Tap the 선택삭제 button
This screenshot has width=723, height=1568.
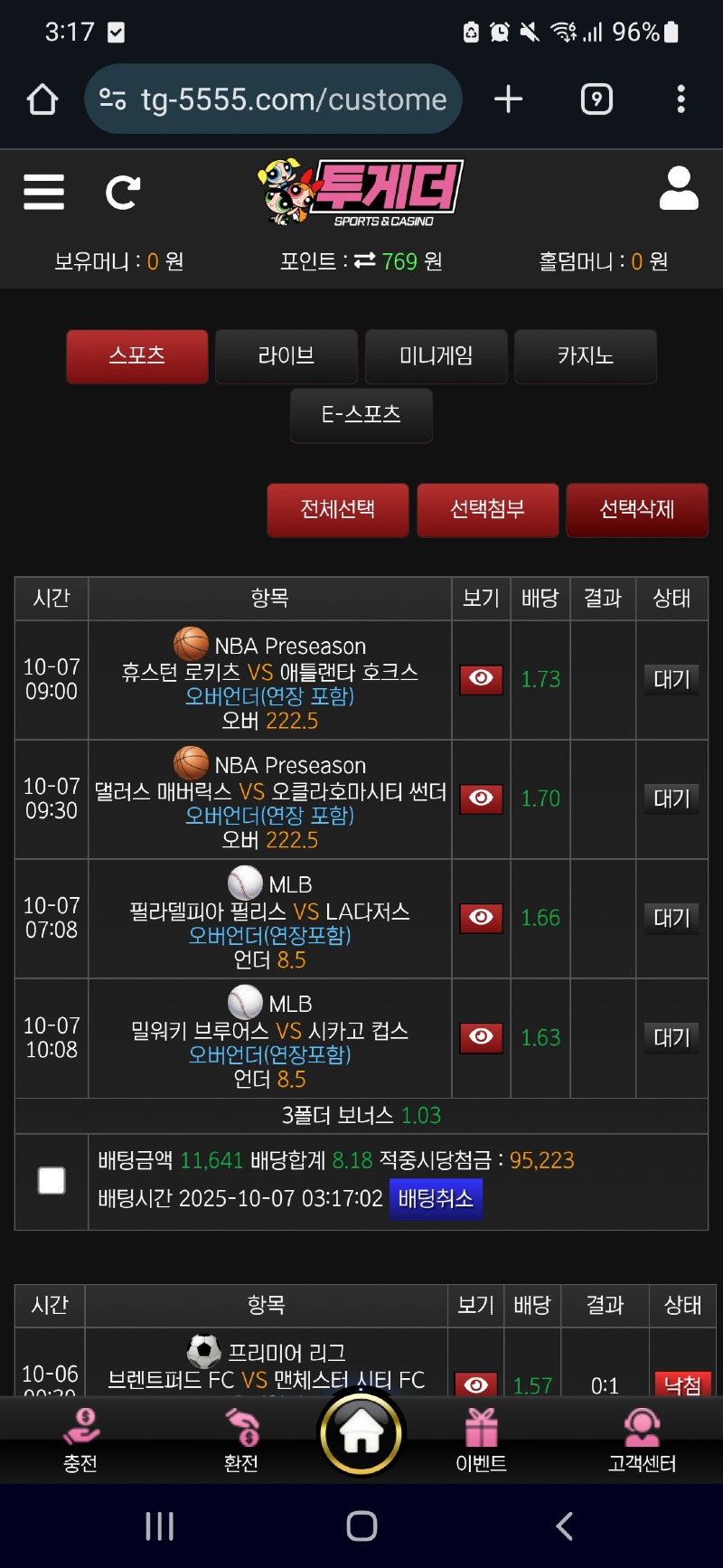tap(637, 509)
